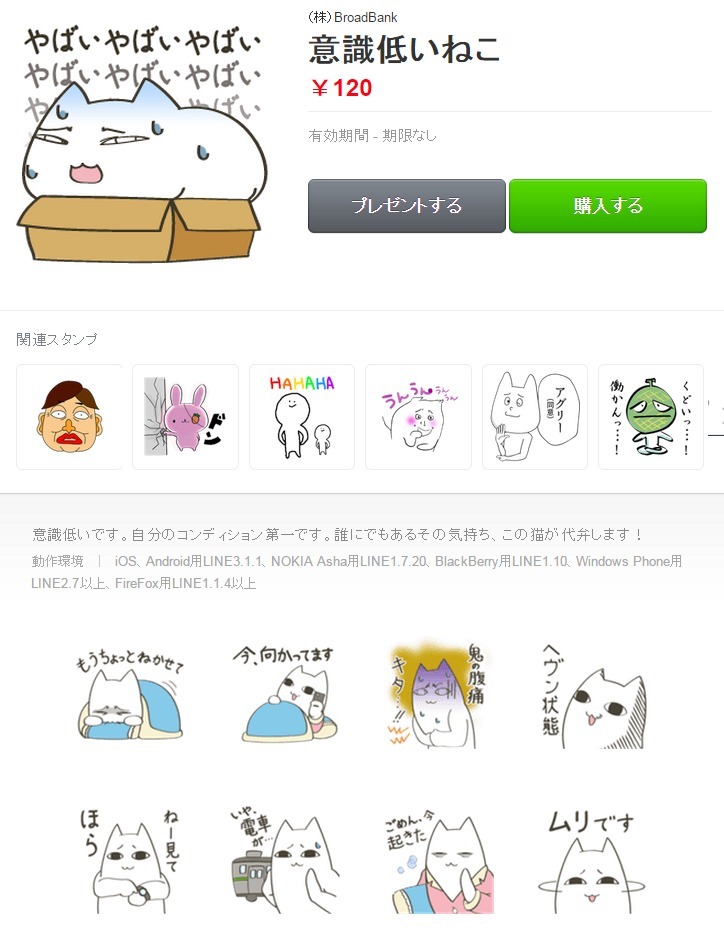
Task: Open the pink rabbit related sticker
Action: (185, 416)
